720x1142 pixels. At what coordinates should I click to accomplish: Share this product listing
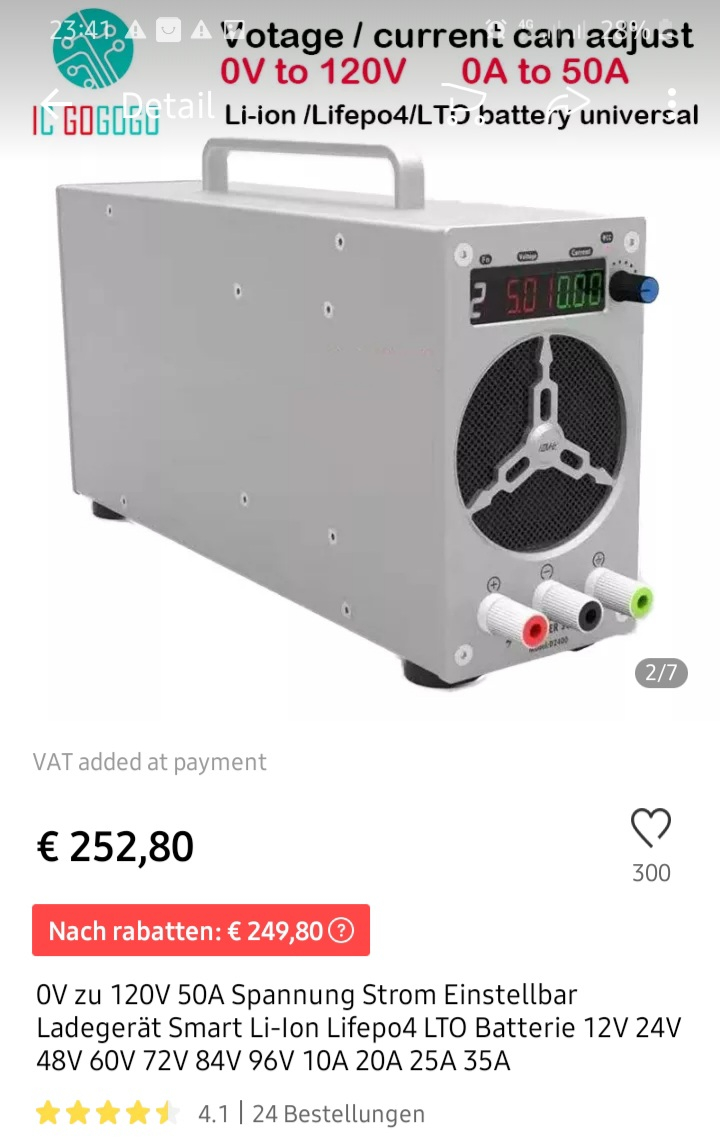point(570,102)
